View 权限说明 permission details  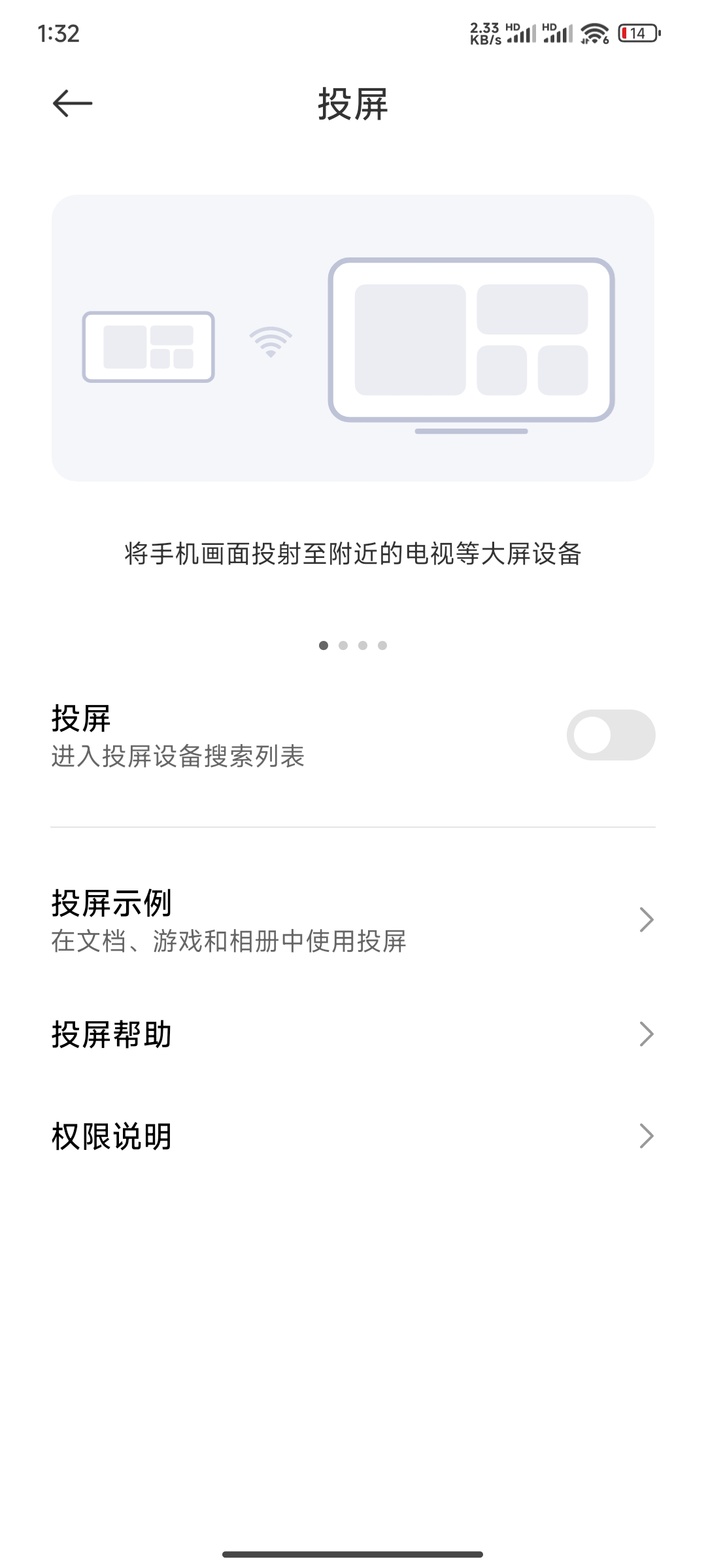353,1136
